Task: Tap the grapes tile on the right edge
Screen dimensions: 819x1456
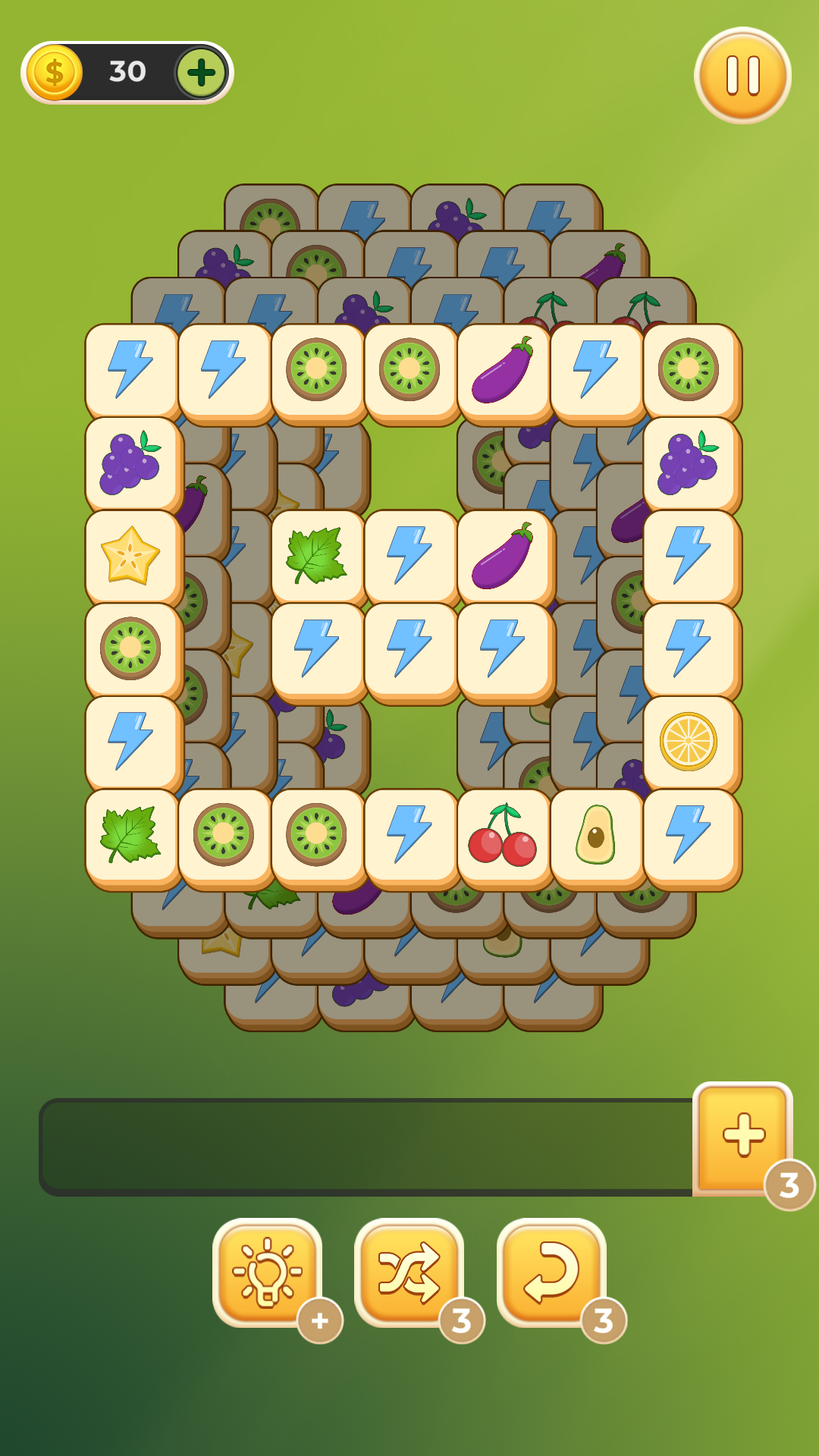Action: (x=689, y=463)
